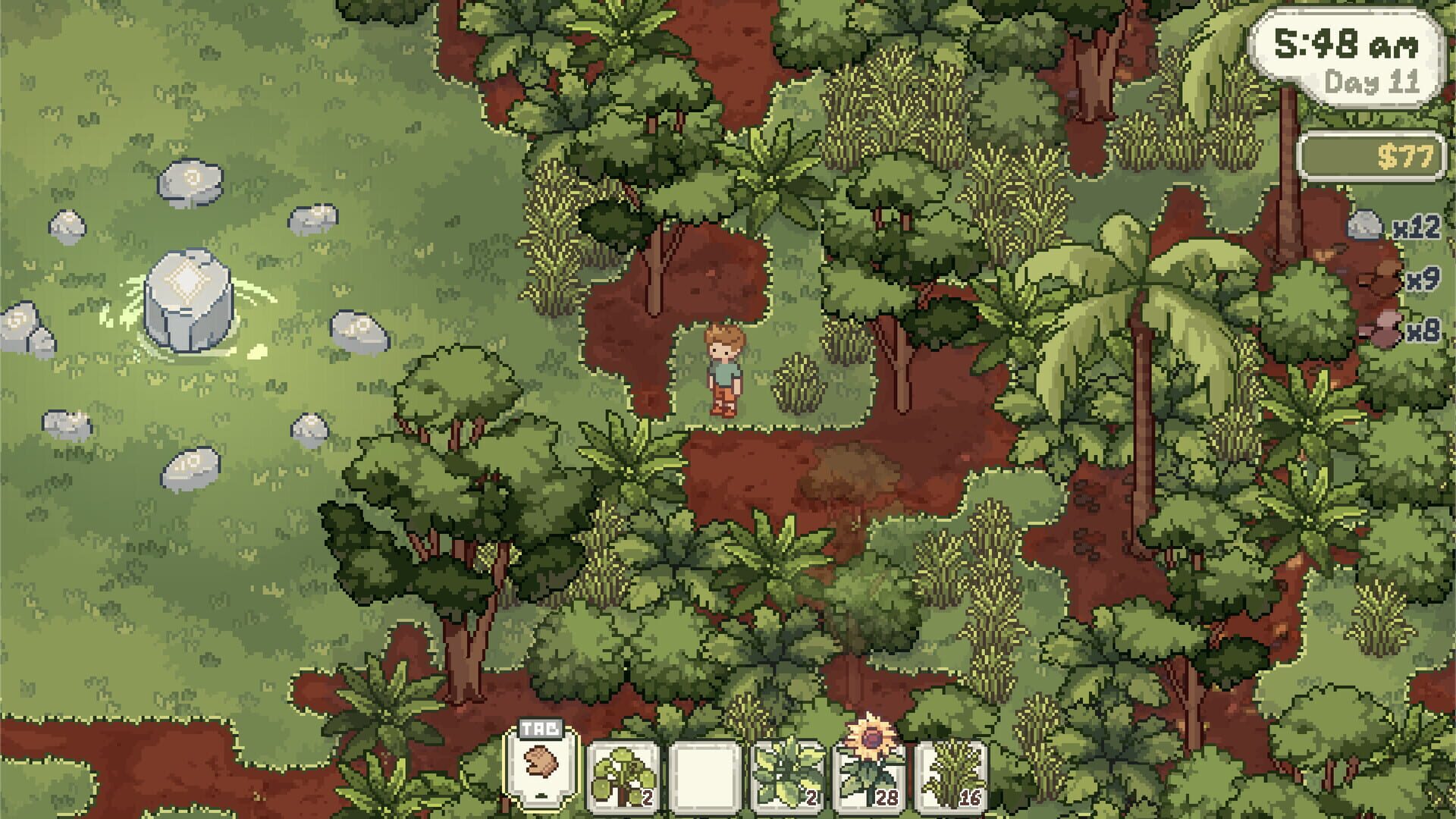
Task: Select the hand tool slot labeled TAB
Action: click(541, 767)
